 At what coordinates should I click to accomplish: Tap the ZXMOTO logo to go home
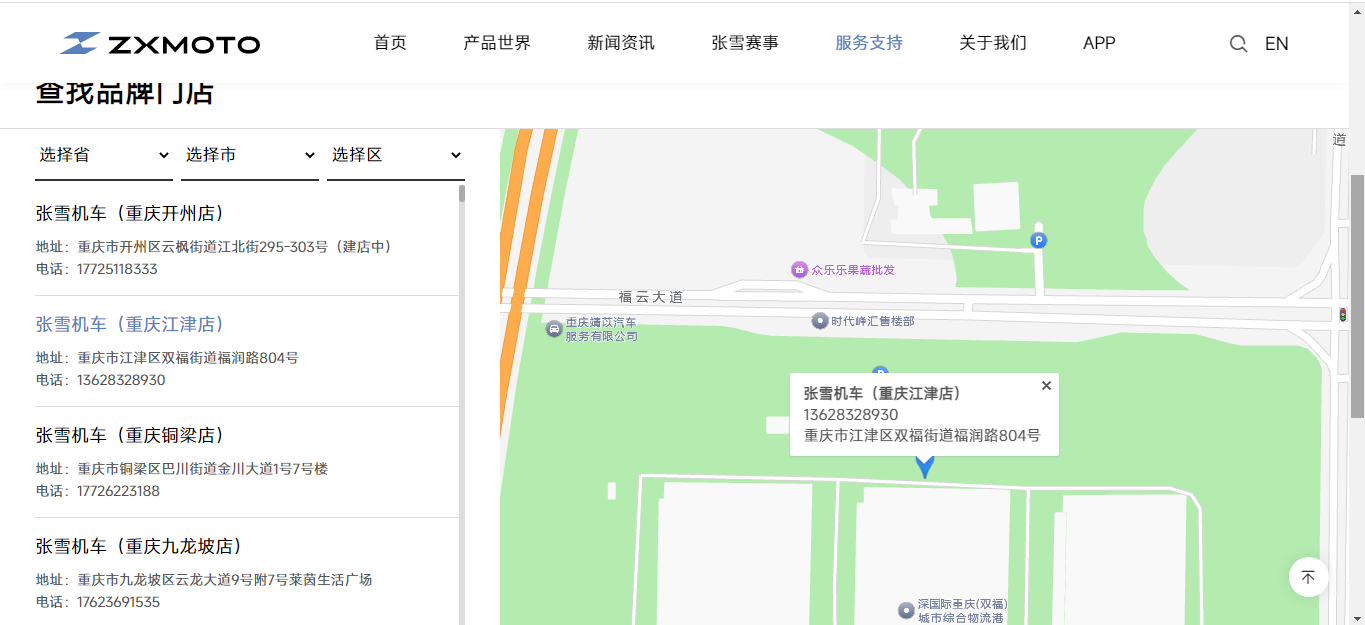[x=160, y=43]
